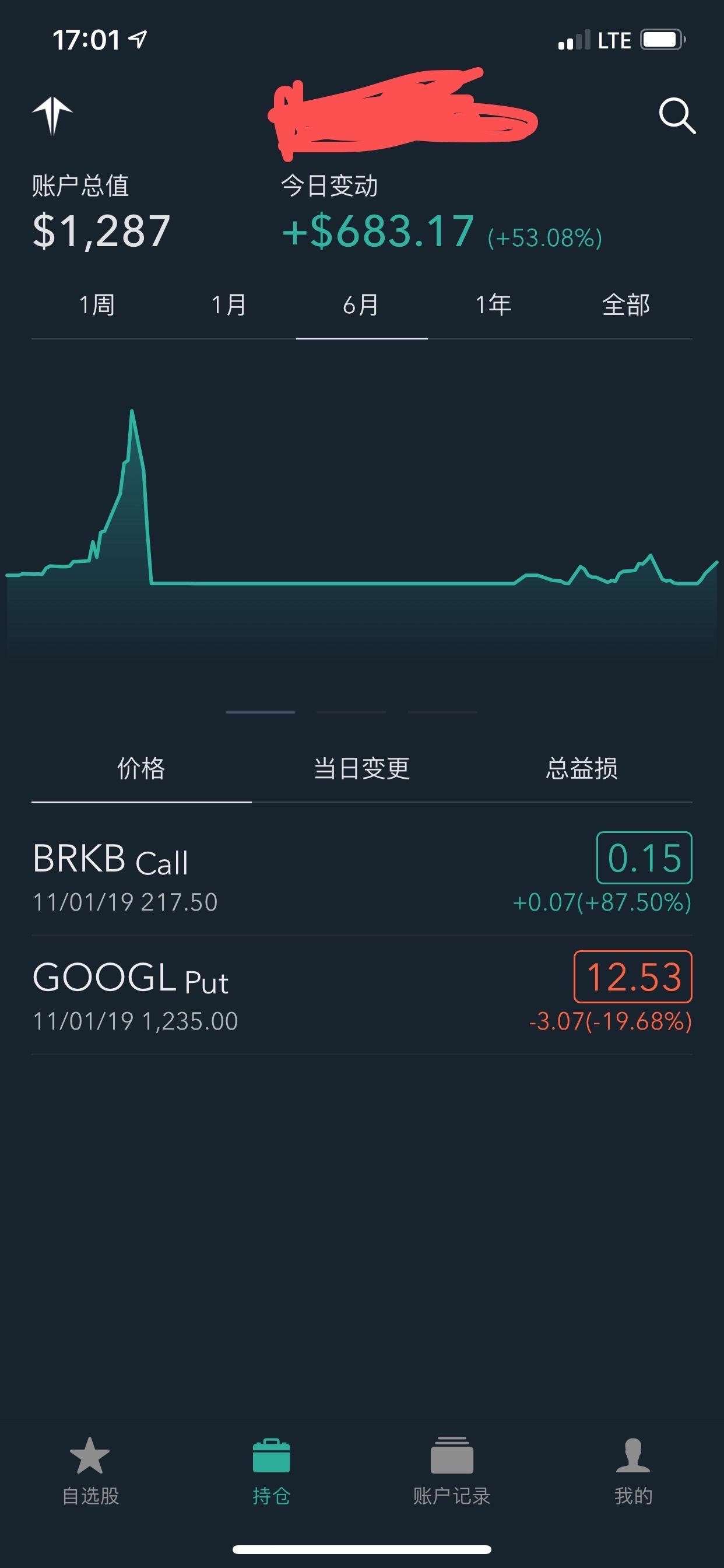Switch to the 价格 column tab
The width and height of the screenshot is (724, 1568).
[x=141, y=768]
